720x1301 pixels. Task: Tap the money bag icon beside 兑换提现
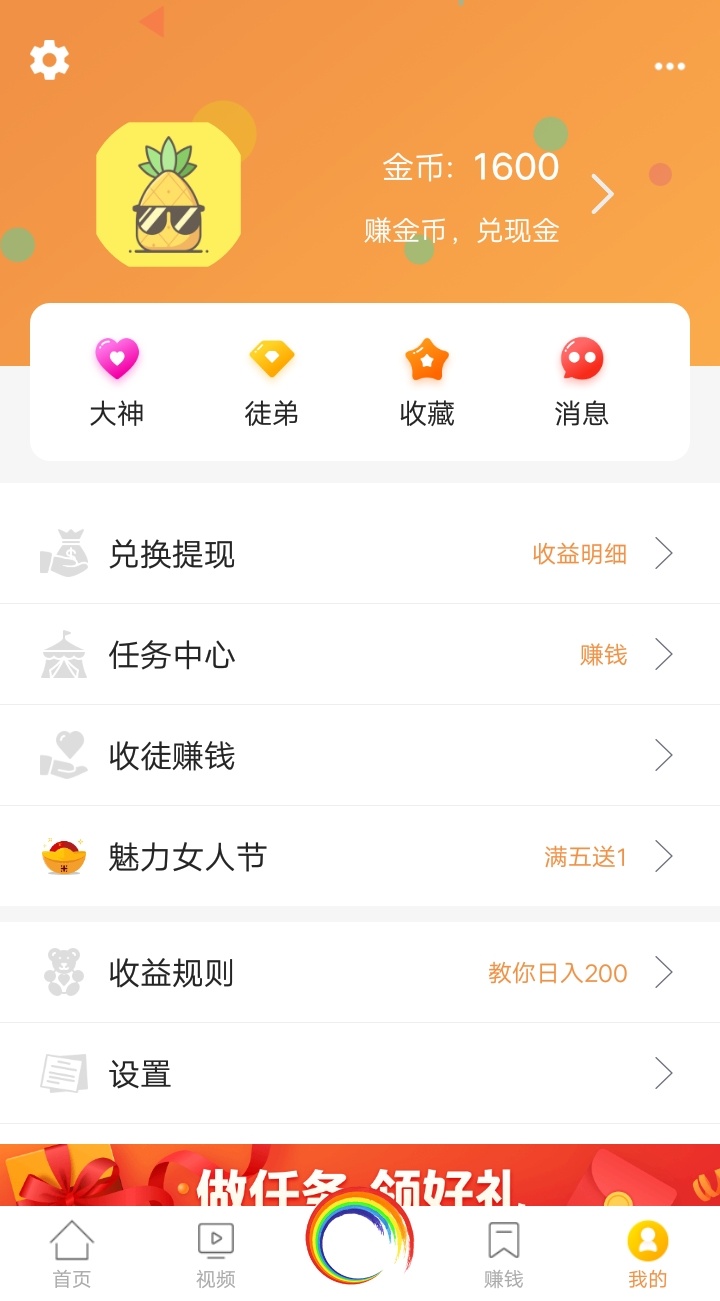[x=64, y=555]
